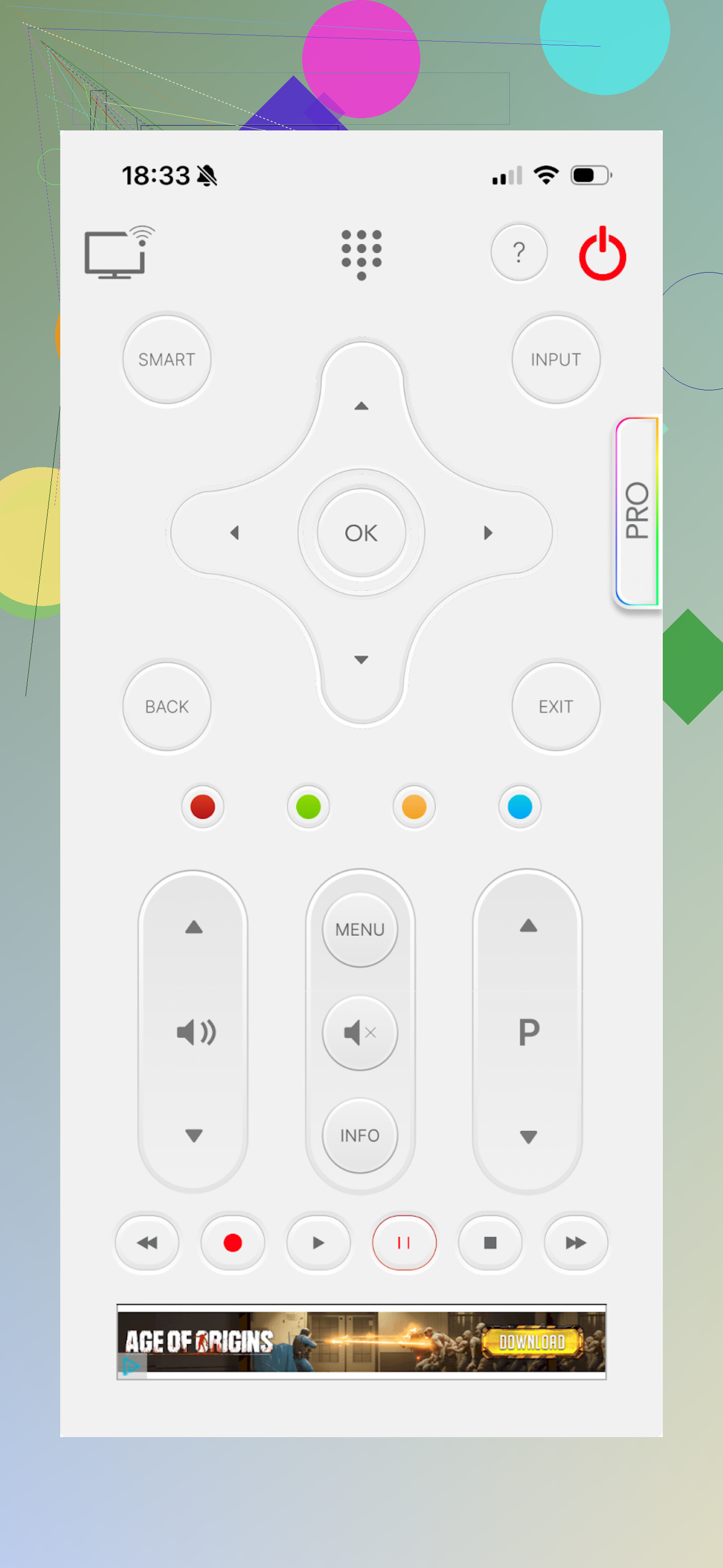Turn the TV off with power button
723x1568 pixels.
coord(602,253)
